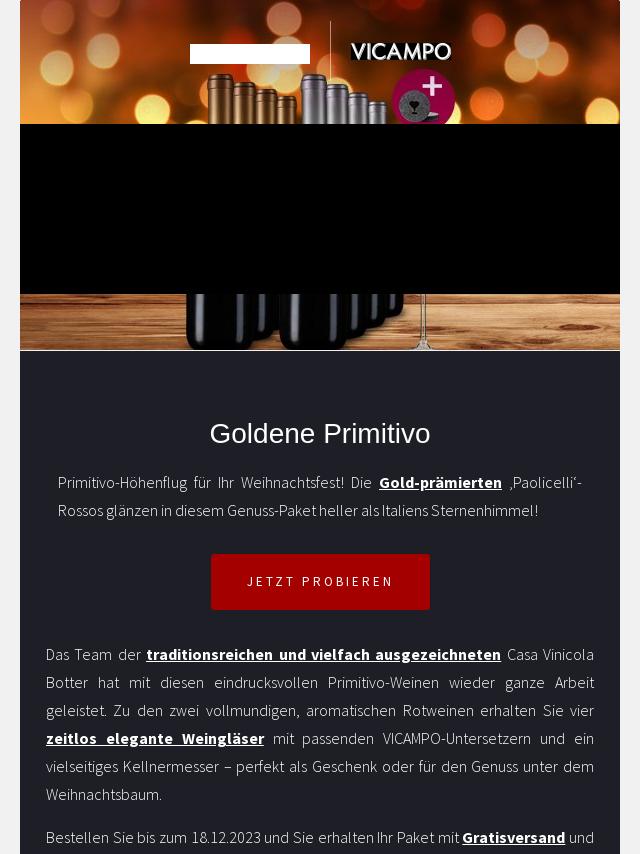Image resolution: width=640 pixels, height=854 pixels.
Task: Tap the JETZT PROBIEREN button
Action: 320,582
